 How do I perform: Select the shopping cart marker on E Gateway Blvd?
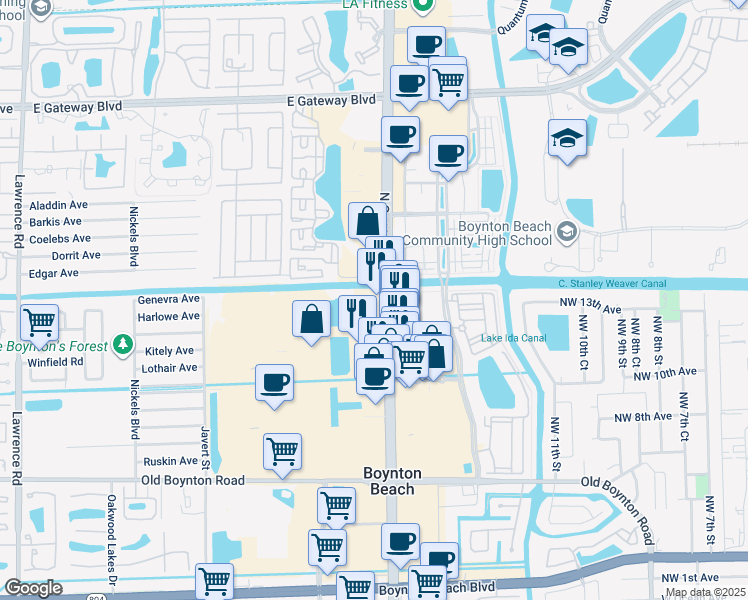(448, 86)
